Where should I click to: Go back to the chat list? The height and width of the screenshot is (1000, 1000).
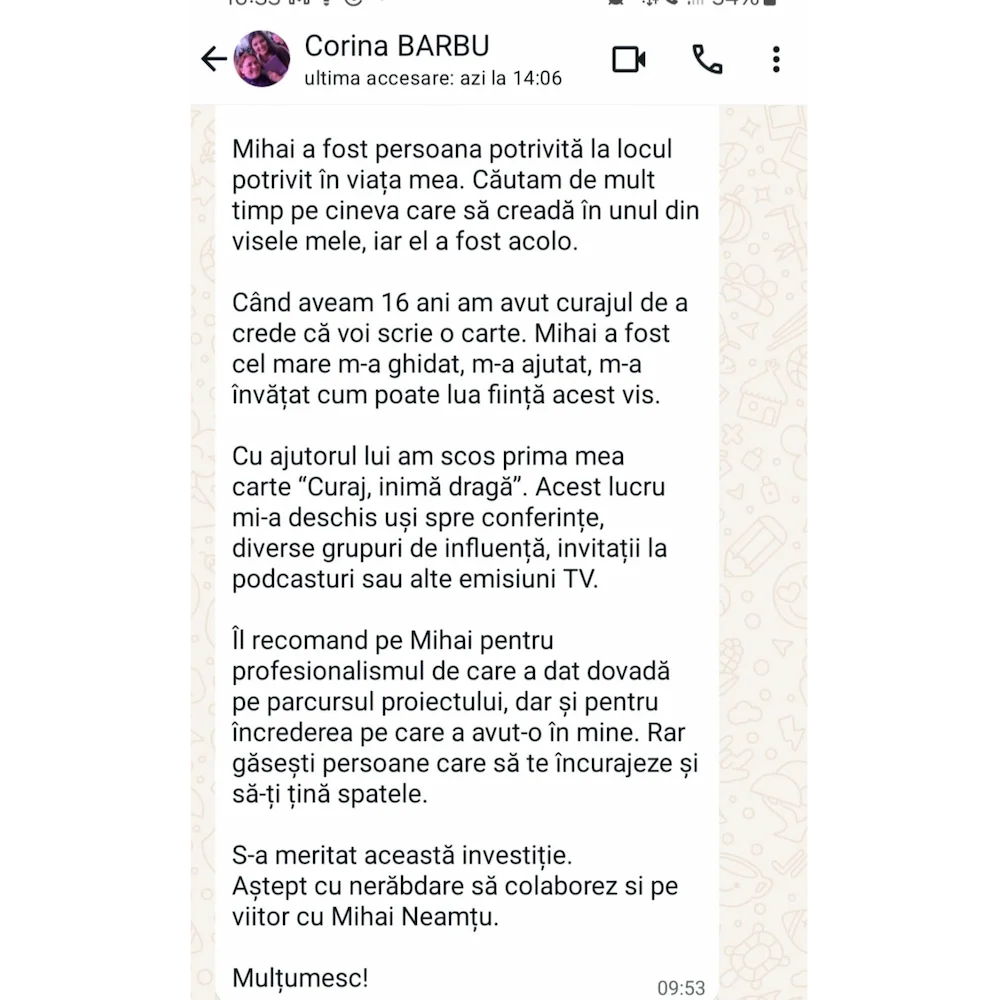point(214,60)
